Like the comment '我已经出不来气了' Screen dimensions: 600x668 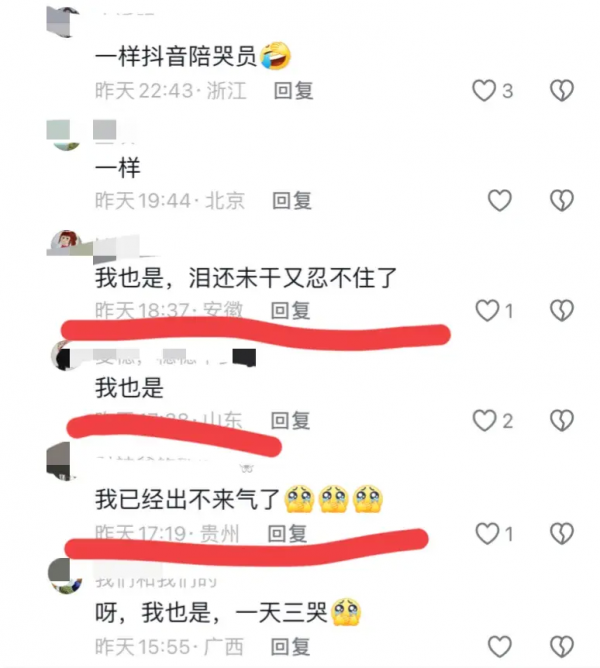click(487, 534)
